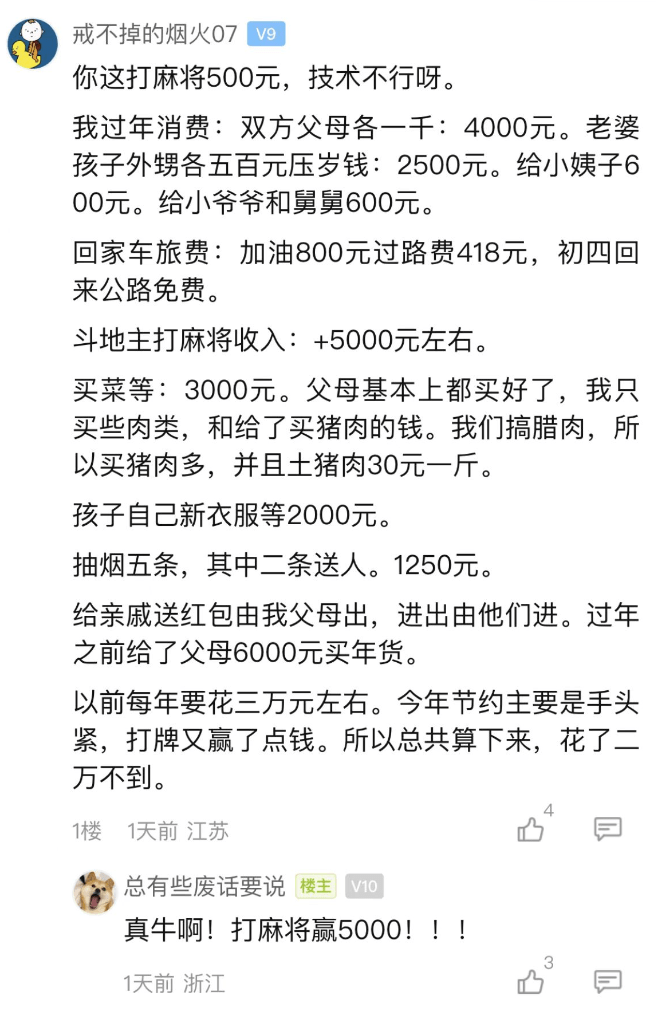Tap the username 戒不掉的烟火07
Screen dimensions: 656x1010
click(154, 34)
